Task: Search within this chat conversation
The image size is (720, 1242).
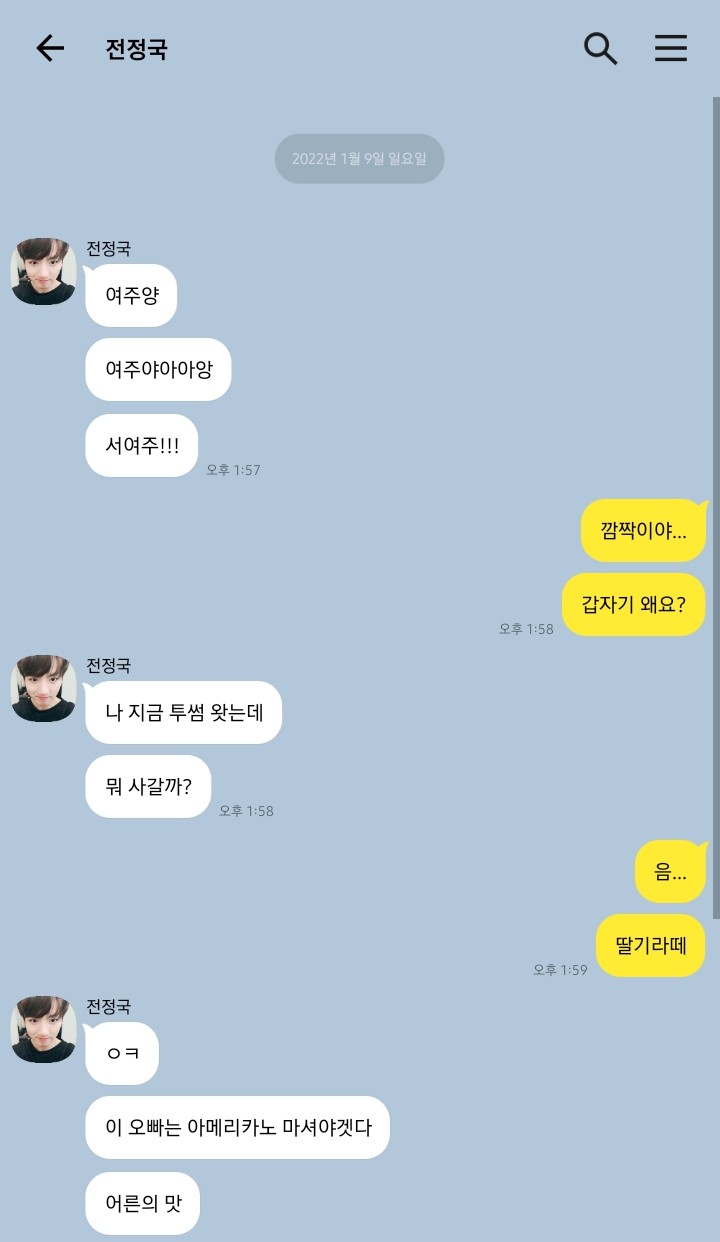Action: tap(600, 48)
